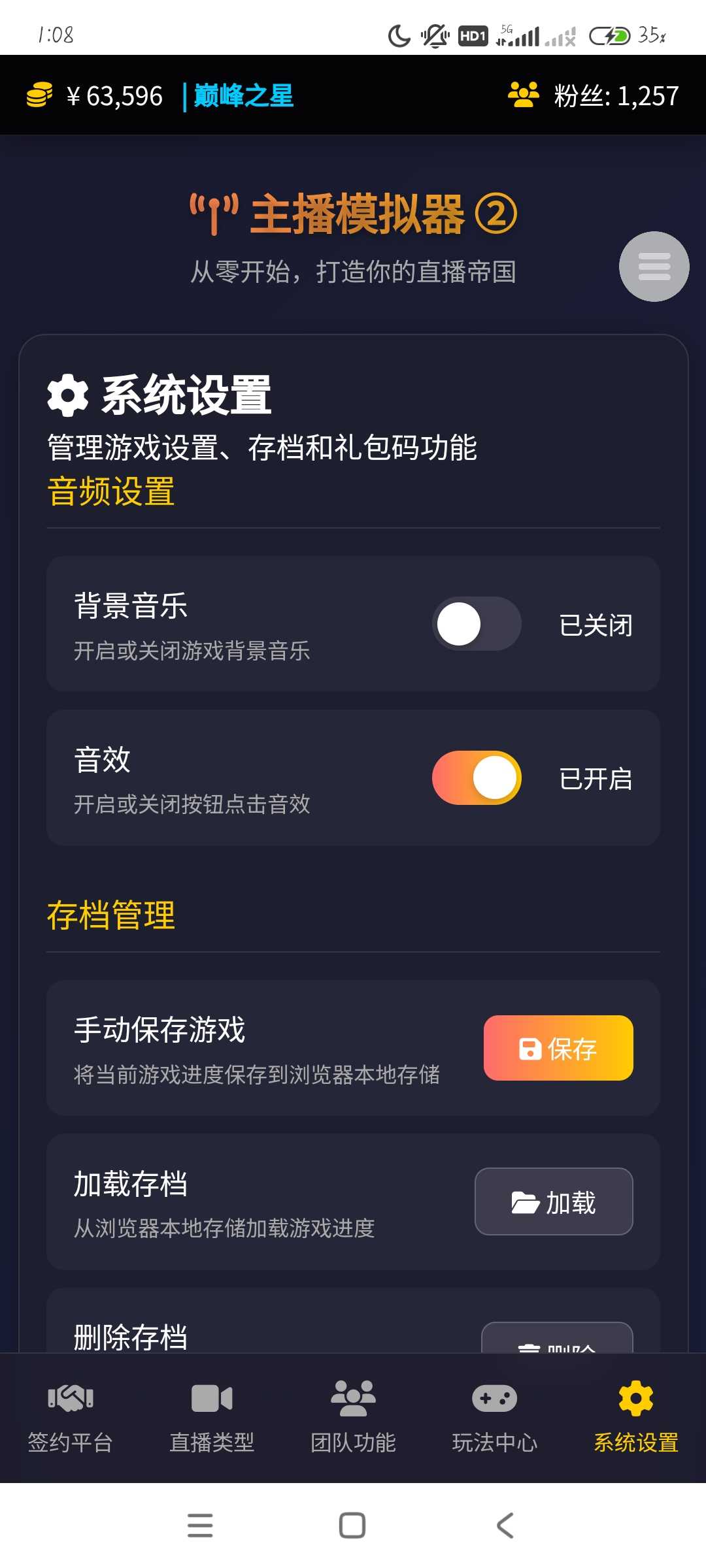Open the floating hamburger menu button
Image resolution: width=706 pixels, height=1568 pixels.
click(x=654, y=267)
